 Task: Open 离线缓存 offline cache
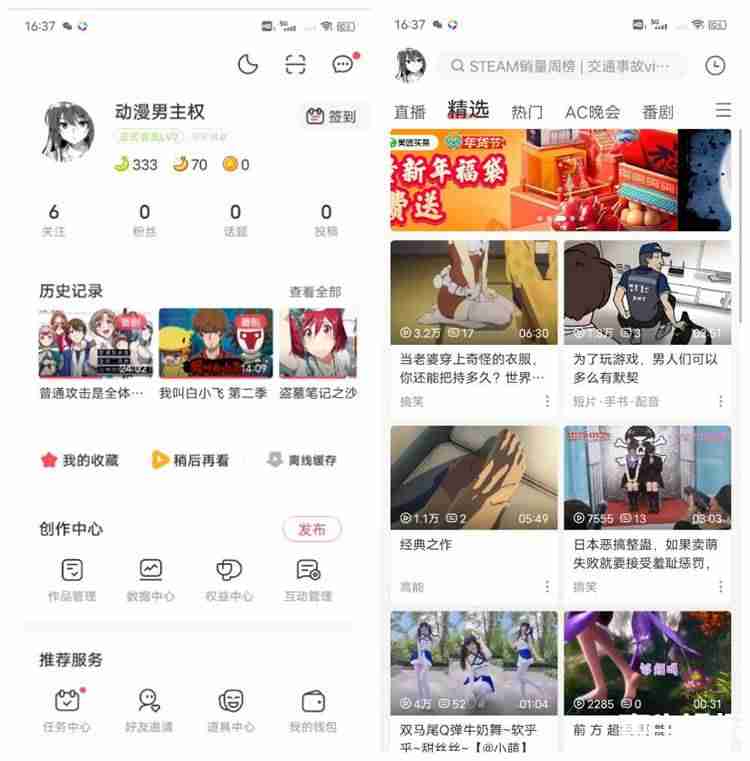(301, 460)
